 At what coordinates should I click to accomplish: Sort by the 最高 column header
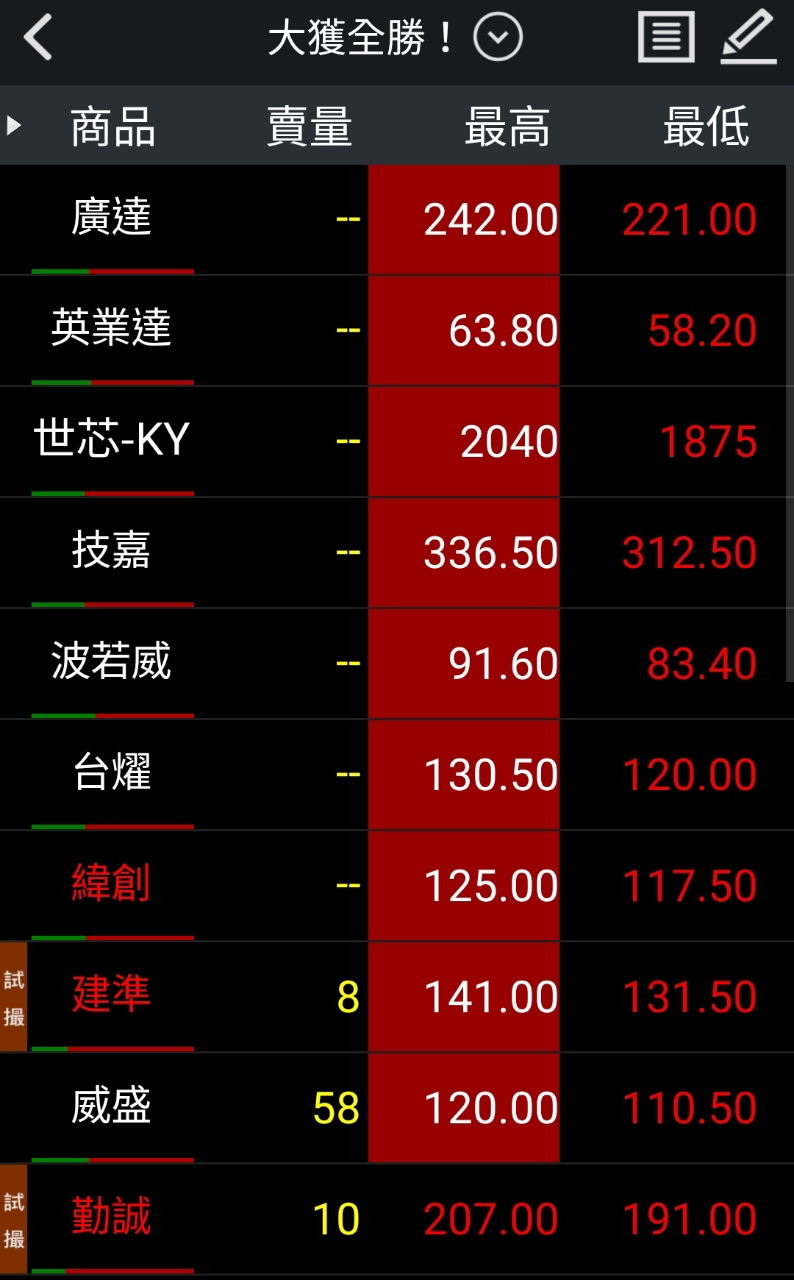(x=507, y=128)
